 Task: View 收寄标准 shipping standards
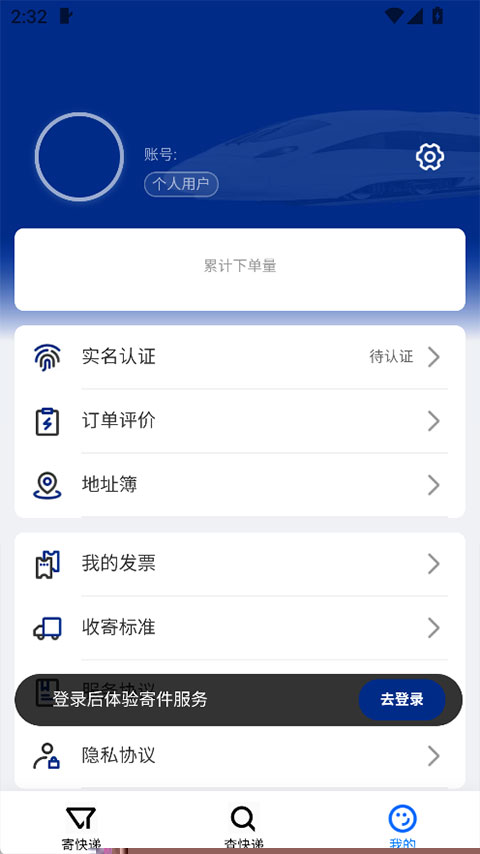pos(240,628)
